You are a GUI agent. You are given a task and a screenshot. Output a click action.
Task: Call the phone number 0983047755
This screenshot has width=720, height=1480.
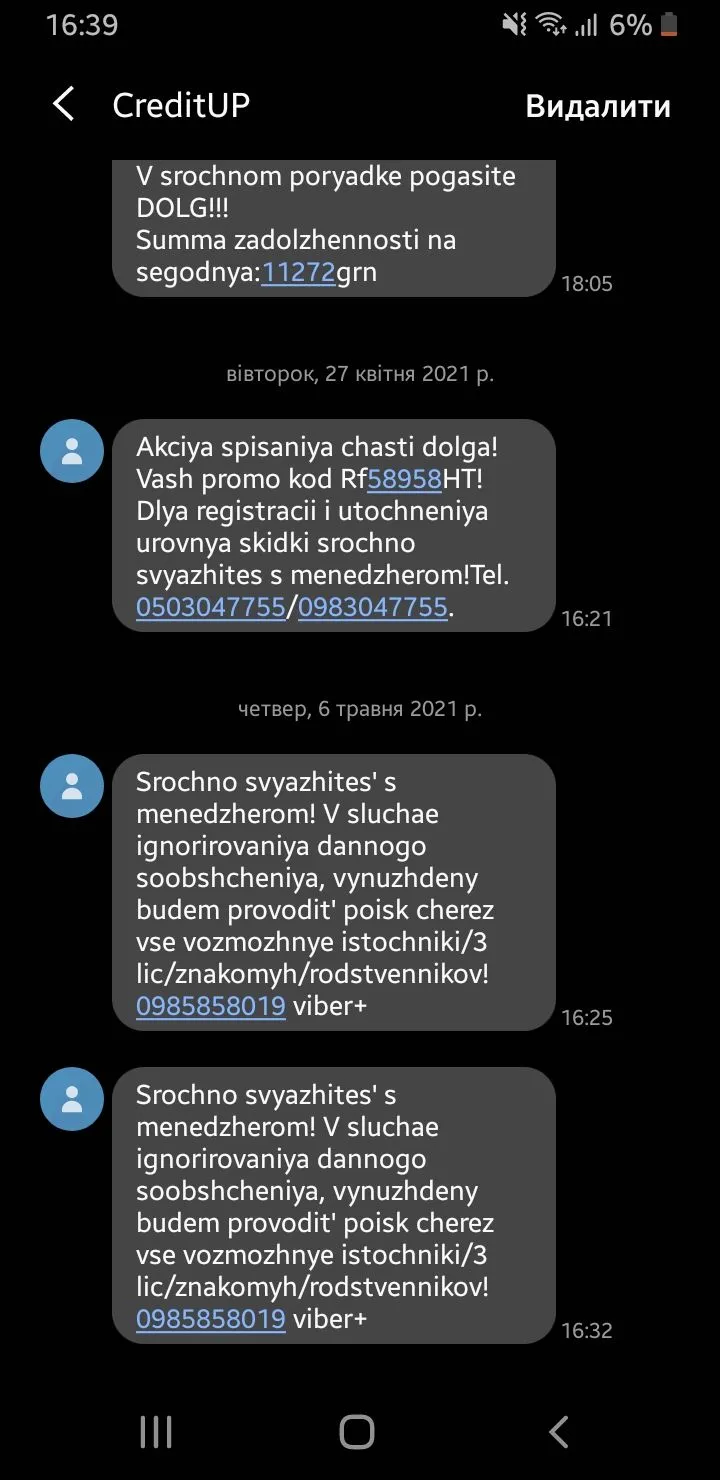(x=372, y=607)
